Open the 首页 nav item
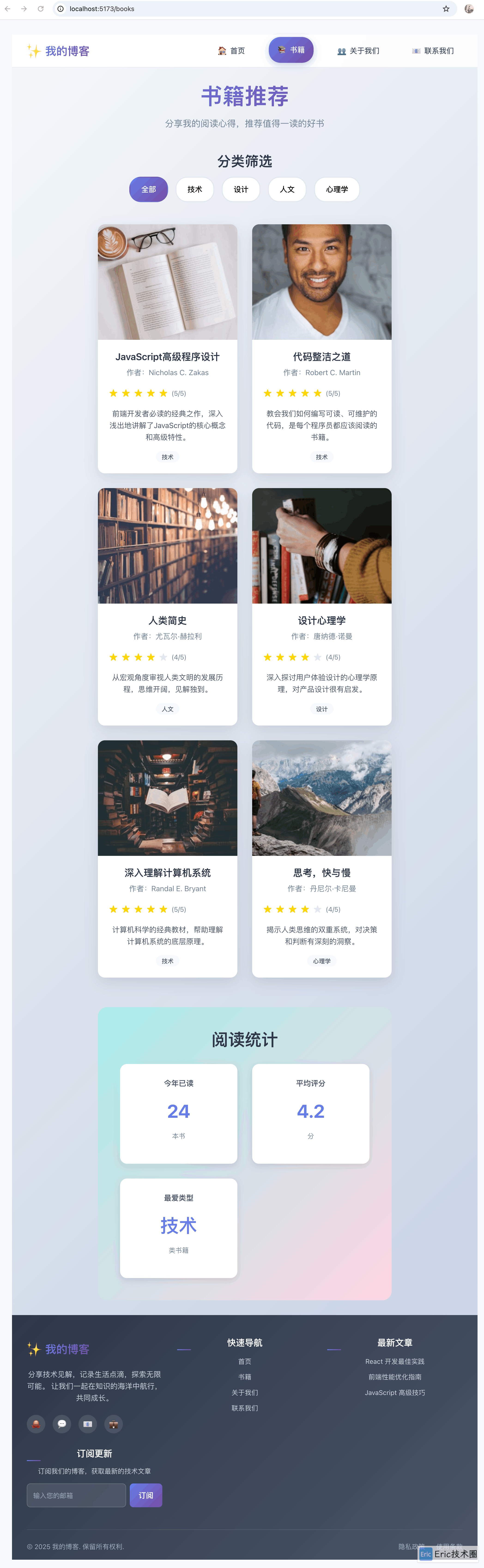Screen dimensions: 484x1568 231,51
